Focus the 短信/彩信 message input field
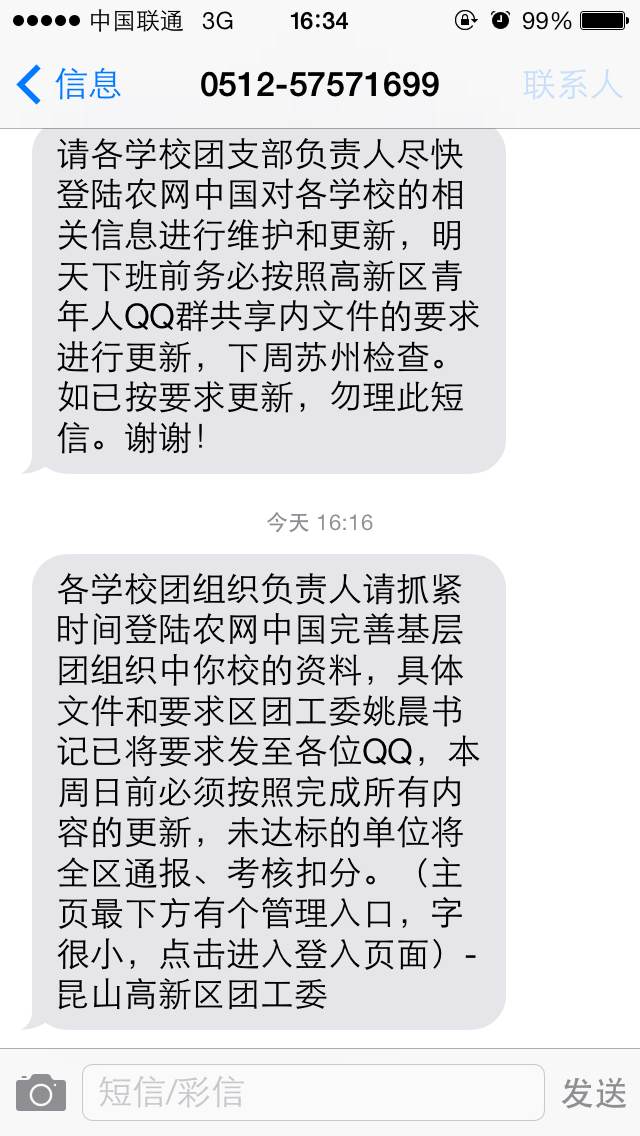Image resolution: width=640 pixels, height=1136 pixels. pyautogui.click(x=313, y=1093)
